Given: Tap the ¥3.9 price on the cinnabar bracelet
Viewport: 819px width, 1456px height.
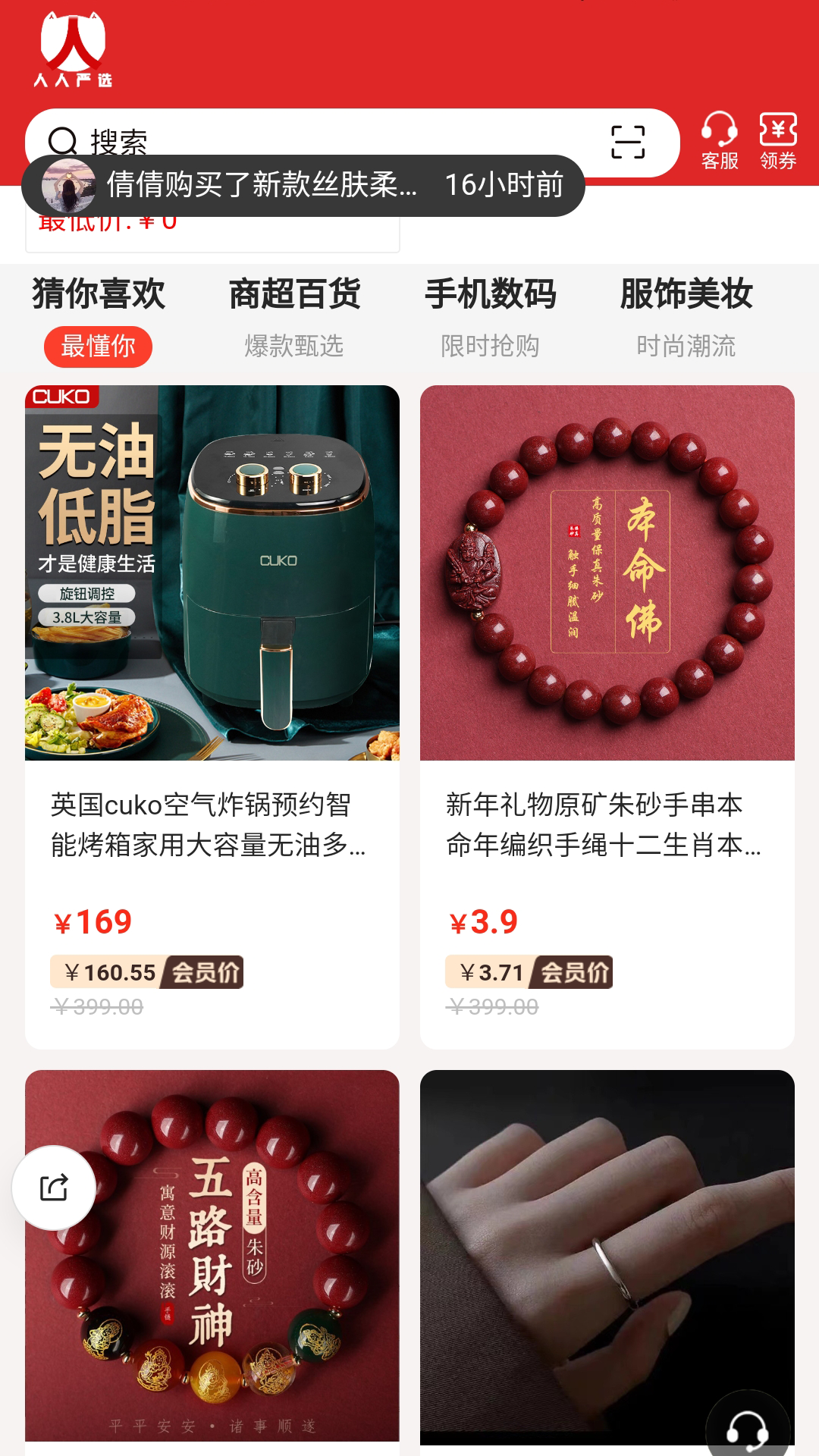Looking at the screenshot, I should click(x=483, y=921).
